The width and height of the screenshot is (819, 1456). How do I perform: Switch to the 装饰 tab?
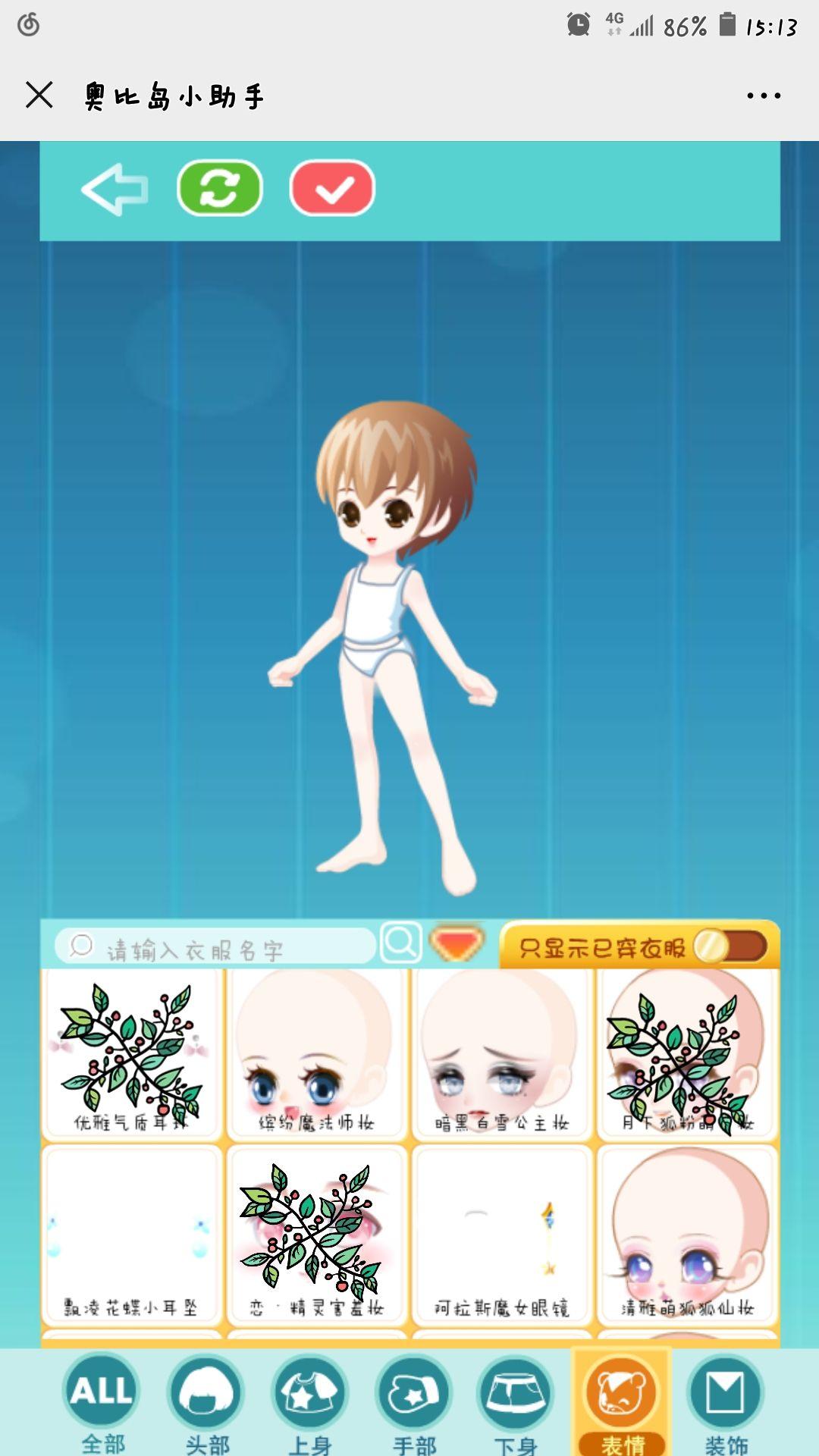click(726, 1401)
